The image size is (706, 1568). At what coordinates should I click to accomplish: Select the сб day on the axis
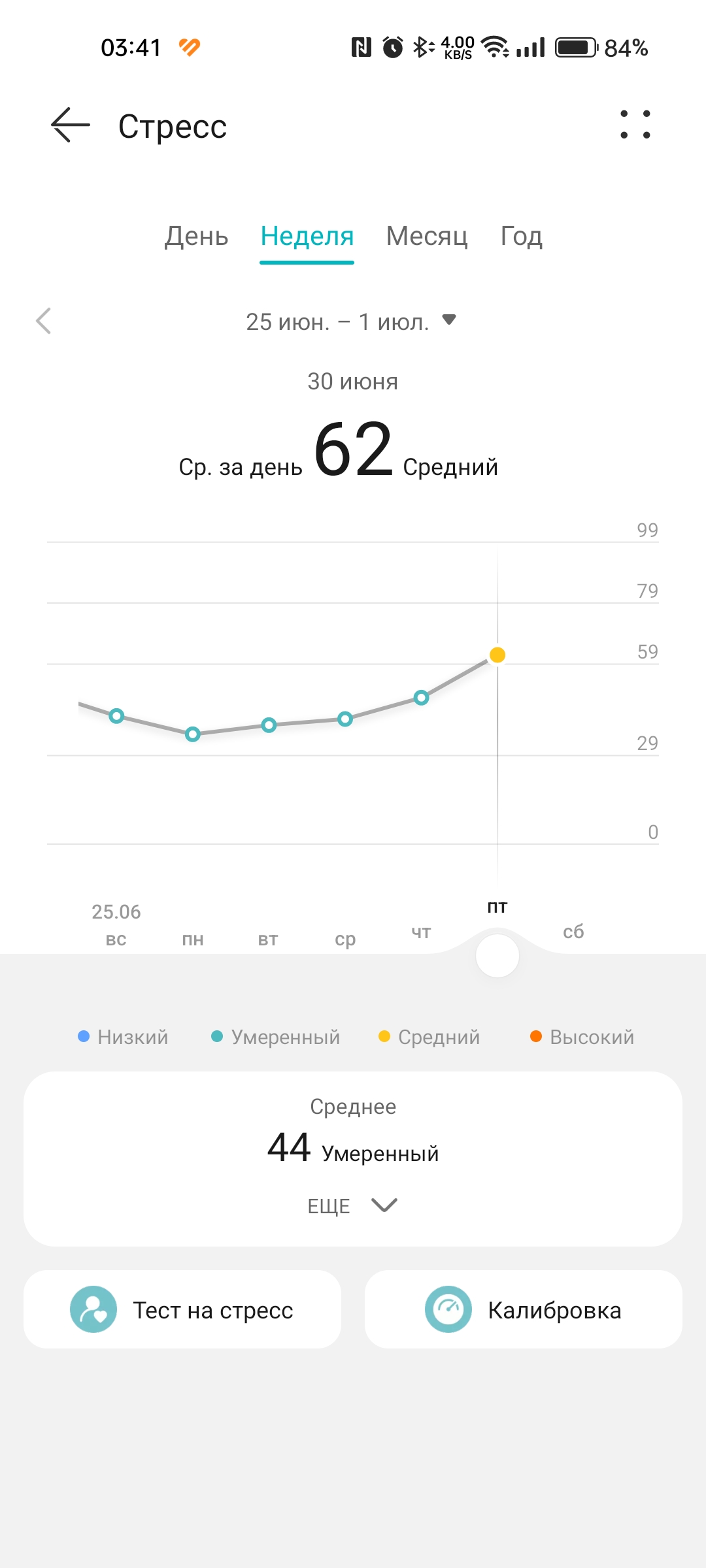(x=573, y=932)
